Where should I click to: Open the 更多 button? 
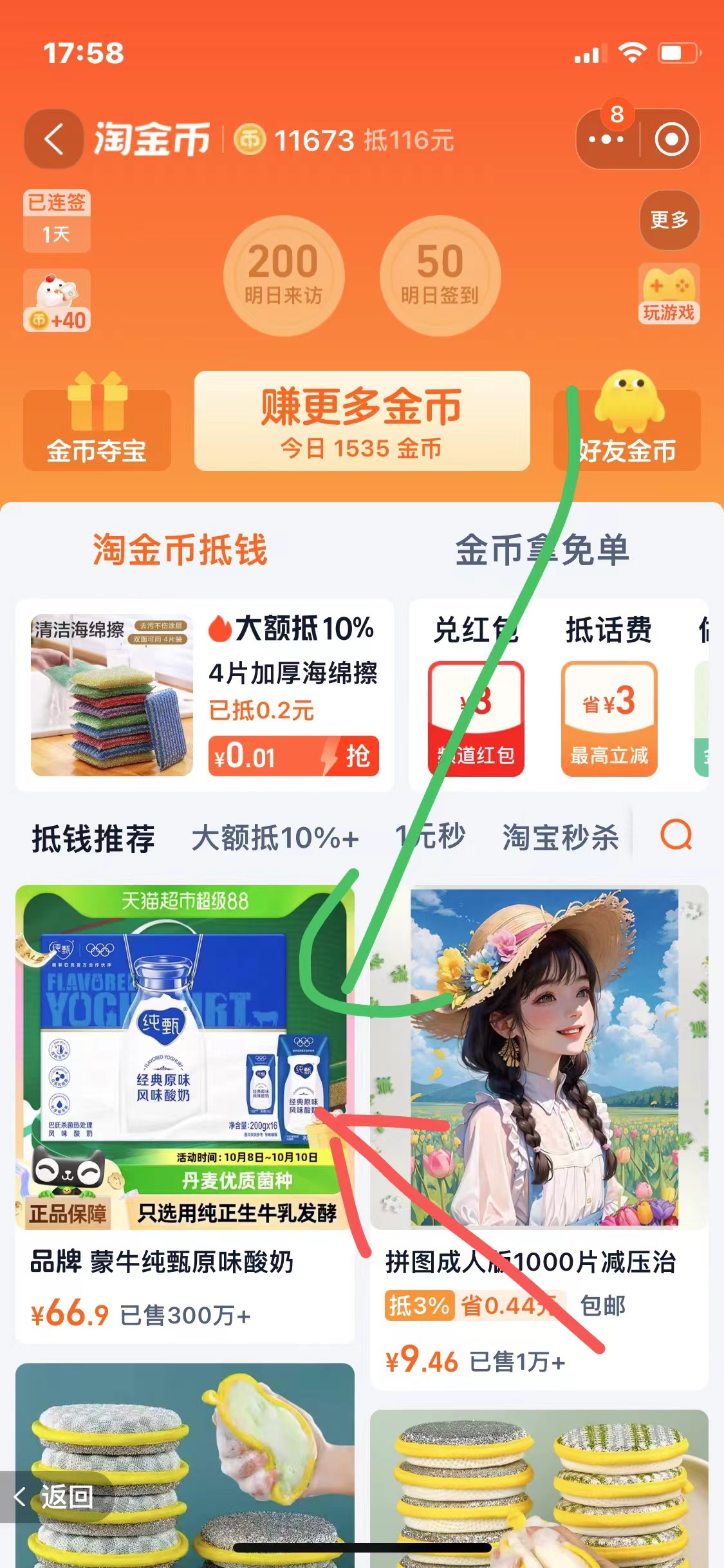point(669,220)
